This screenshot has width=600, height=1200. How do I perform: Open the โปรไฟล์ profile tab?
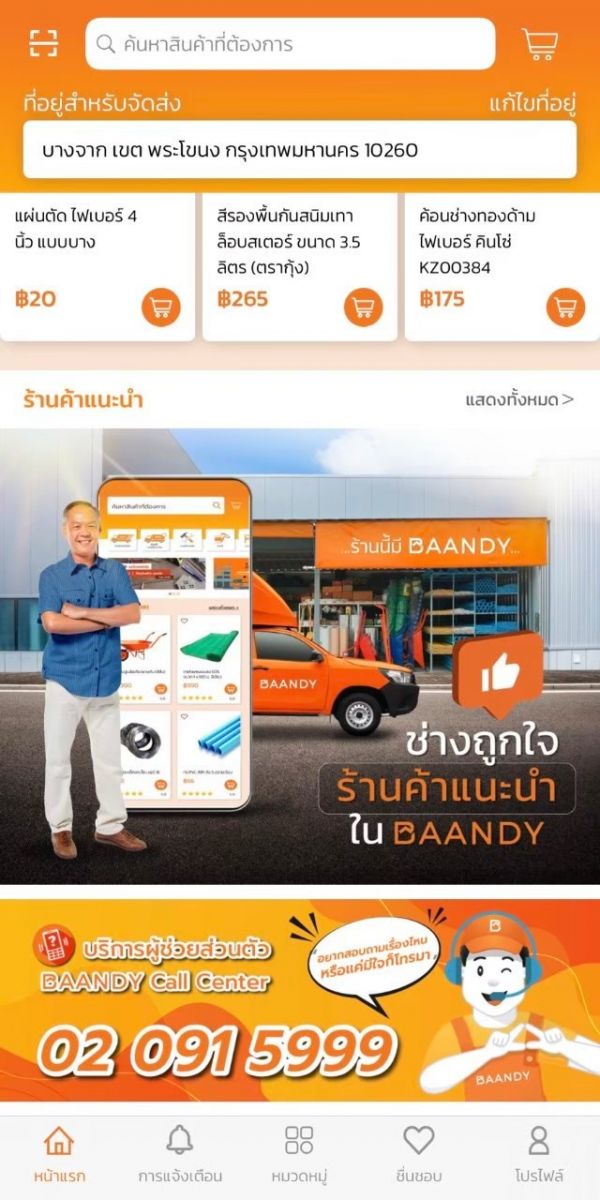(x=539, y=1153)
